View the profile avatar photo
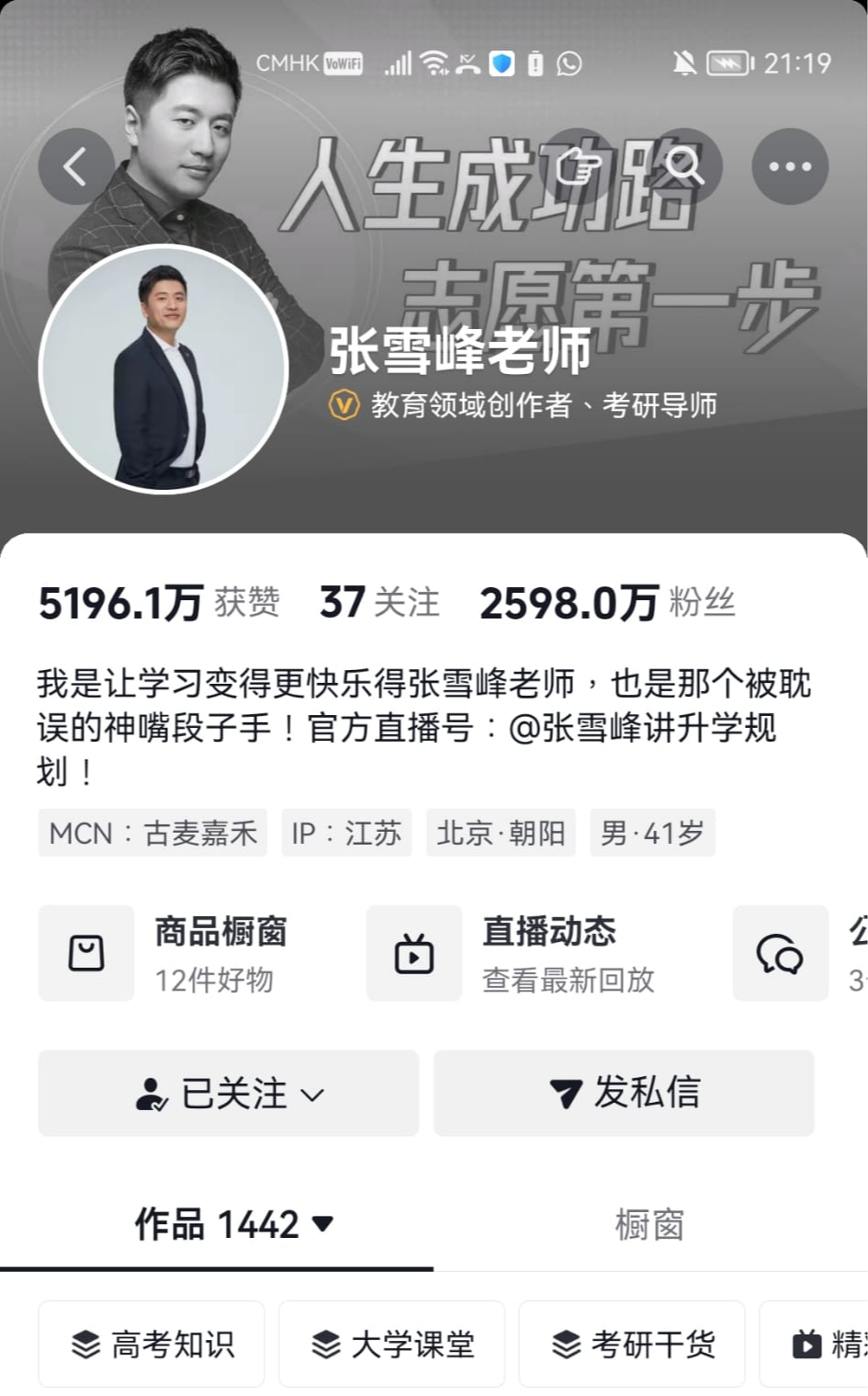Screen dimensions: 868x1396 [163, 369]
